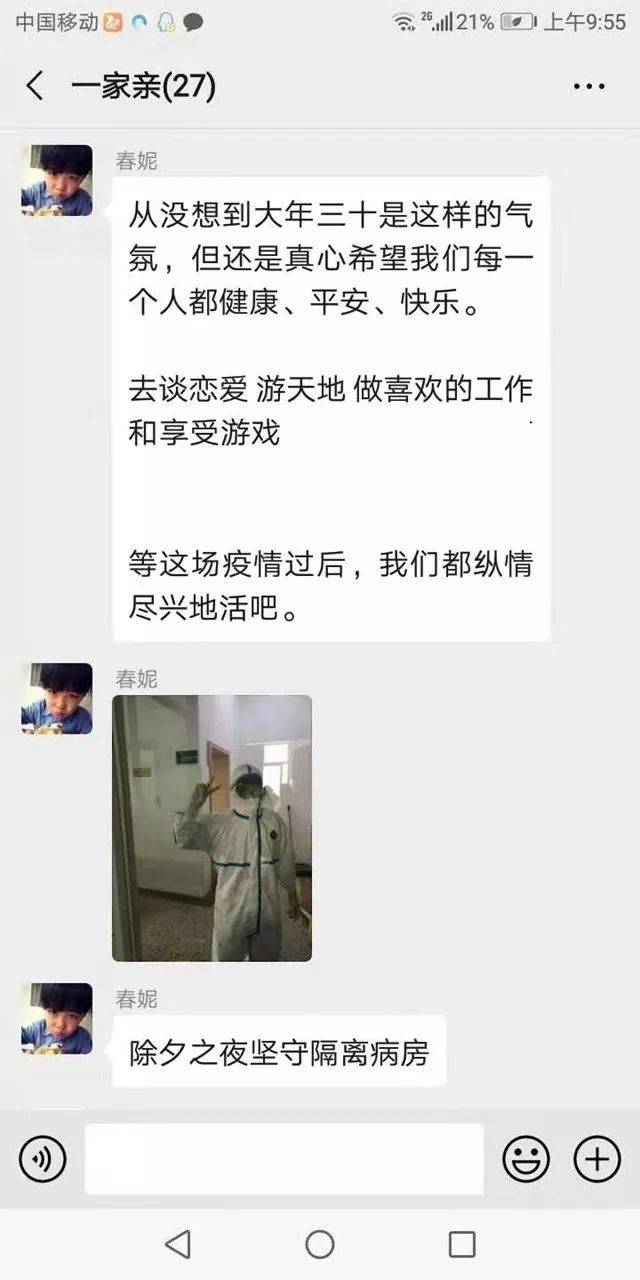This screenshot has width=640, height=1280.
Task: Go back from the 一家亲 group chat
Action: tap(35, 87)
